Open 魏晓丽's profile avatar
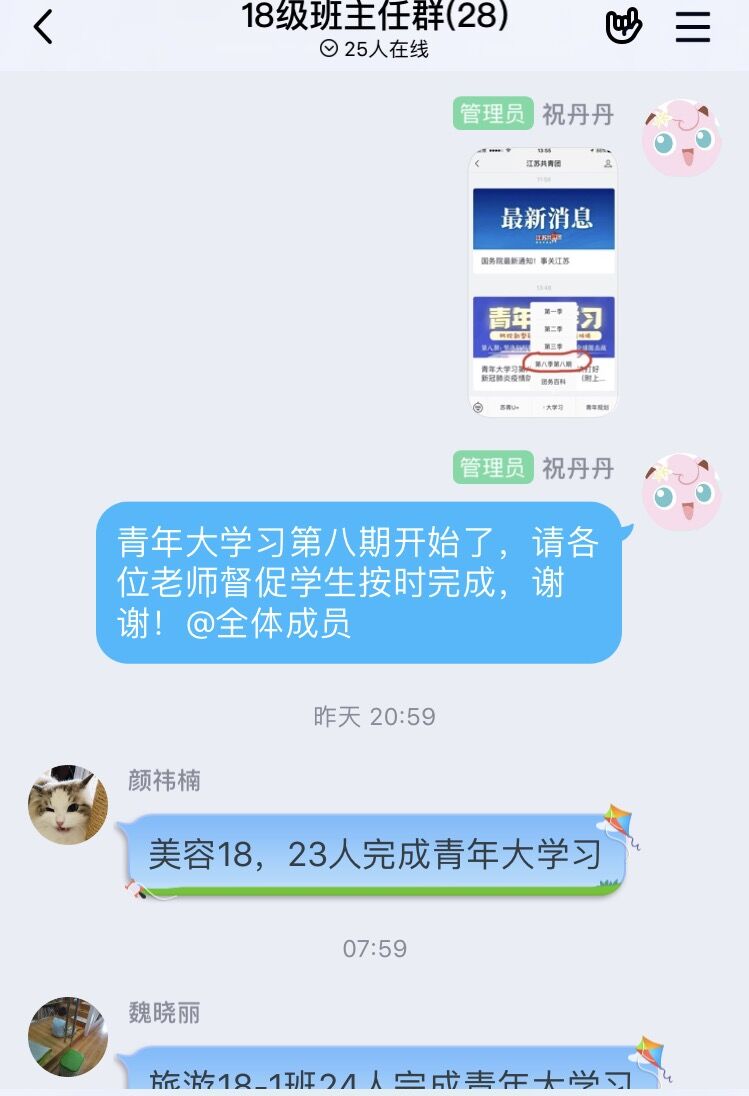Image resolution: width=749 pixels, height=1096 pixels. coord(68,1036)
